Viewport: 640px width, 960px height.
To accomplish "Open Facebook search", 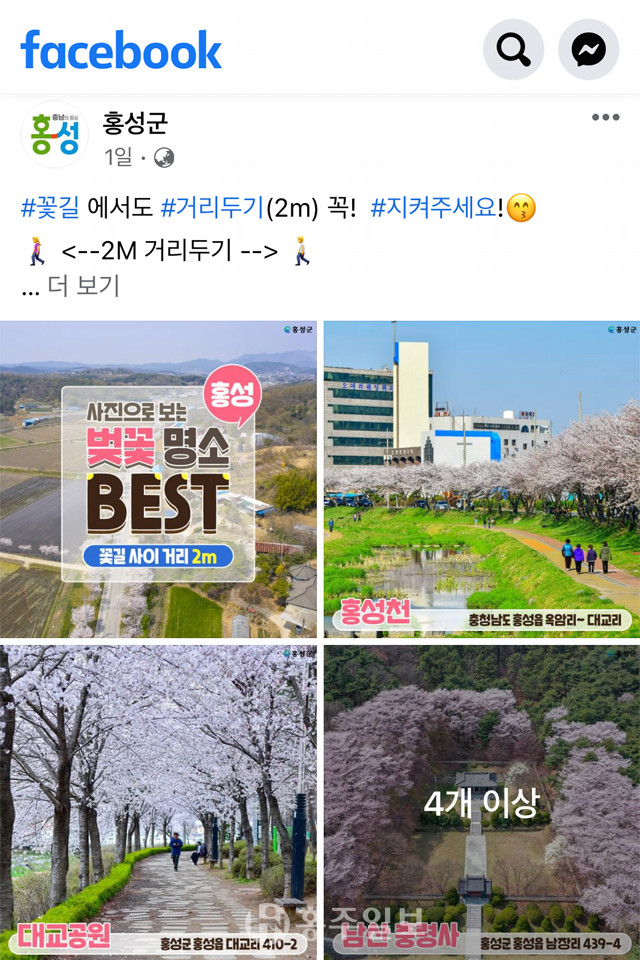I will click(x=513, y=50).
